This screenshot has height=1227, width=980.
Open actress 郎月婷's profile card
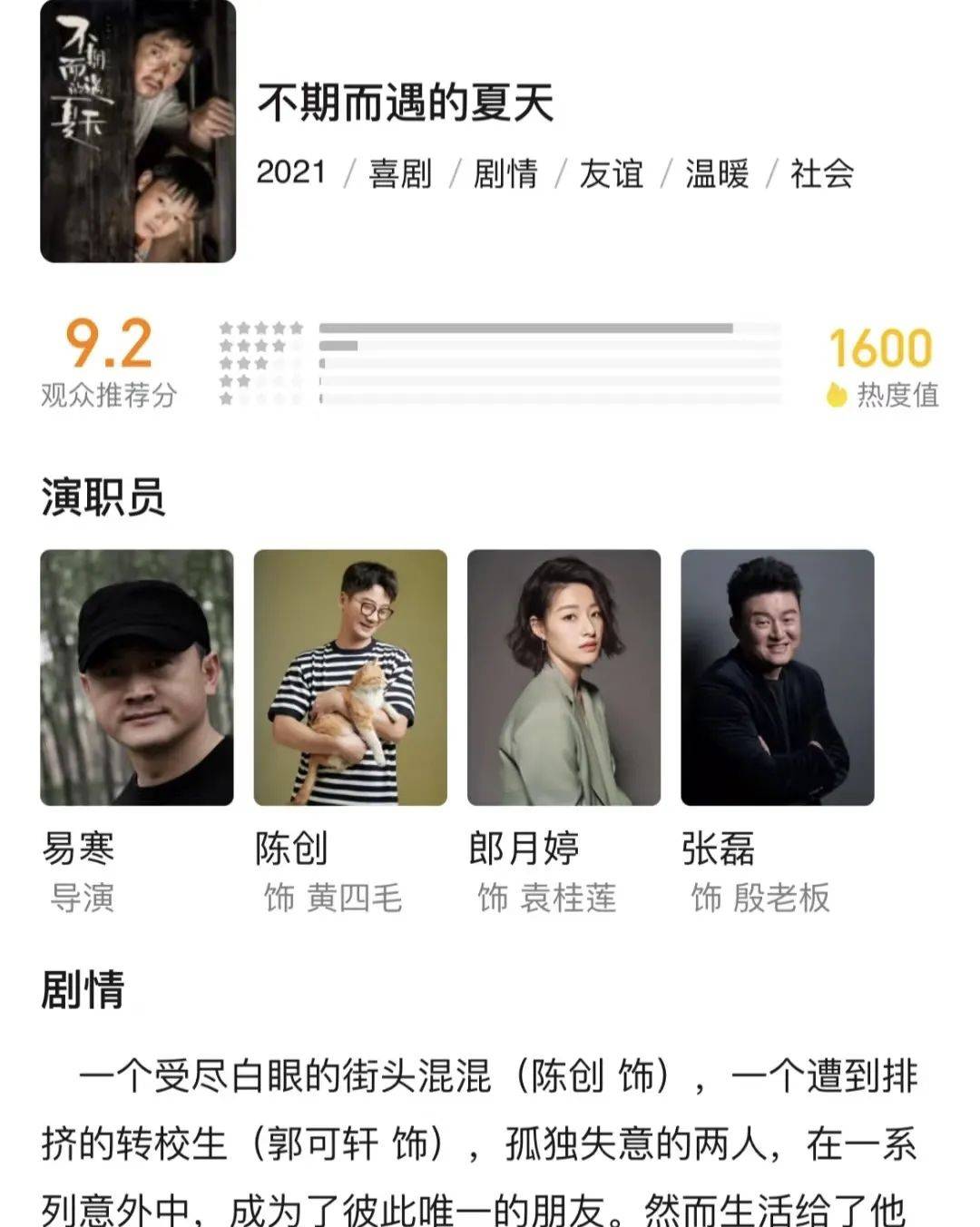(x=563, y=677)
